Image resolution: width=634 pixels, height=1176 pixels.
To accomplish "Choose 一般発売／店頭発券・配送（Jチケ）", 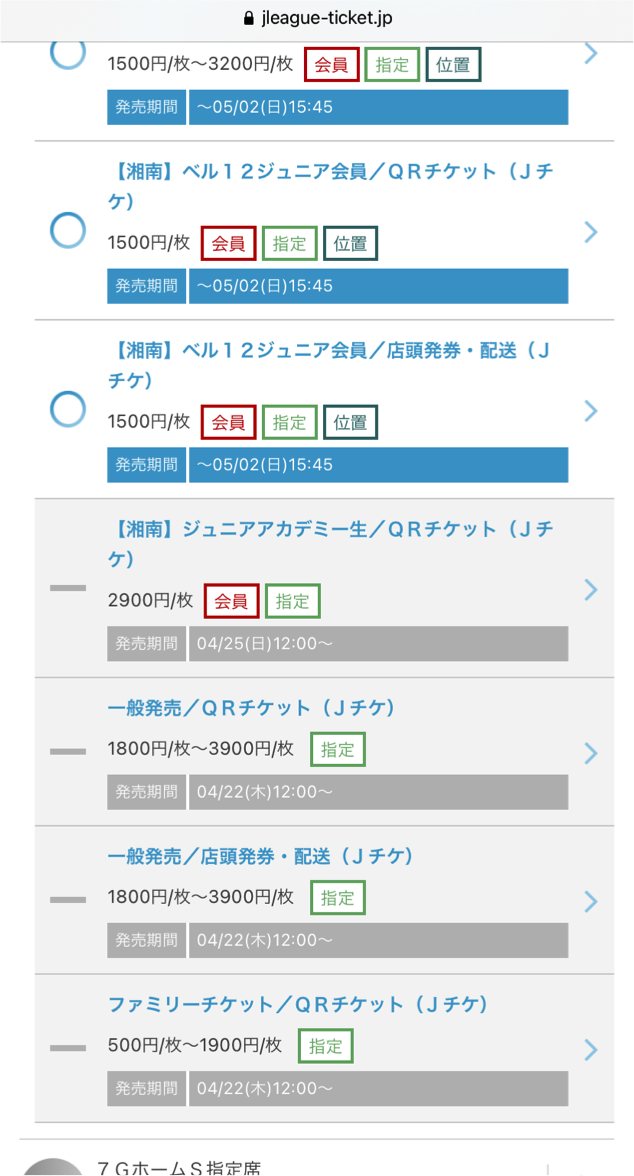I will pyautogui.click(x=324, y=901).
